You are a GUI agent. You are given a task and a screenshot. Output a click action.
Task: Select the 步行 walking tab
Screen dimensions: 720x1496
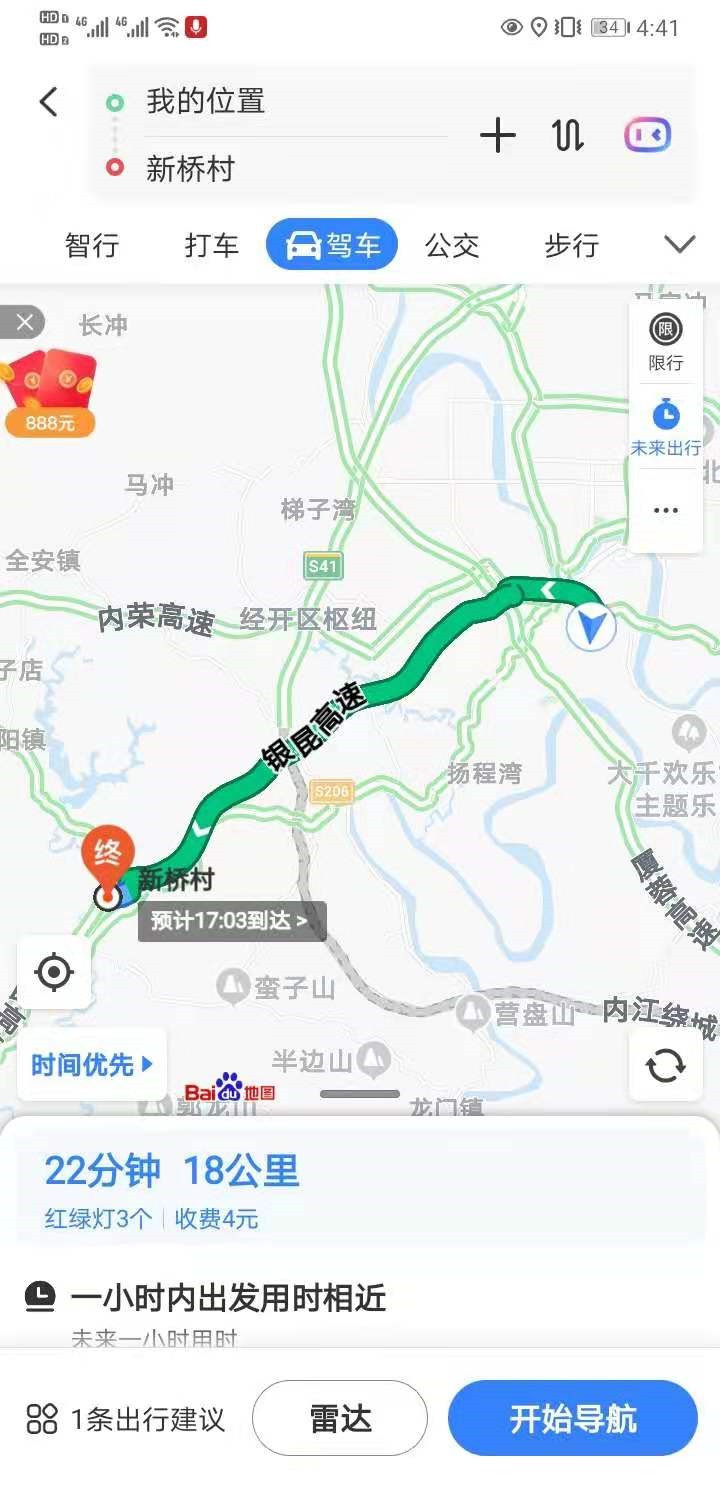point(571,245)
